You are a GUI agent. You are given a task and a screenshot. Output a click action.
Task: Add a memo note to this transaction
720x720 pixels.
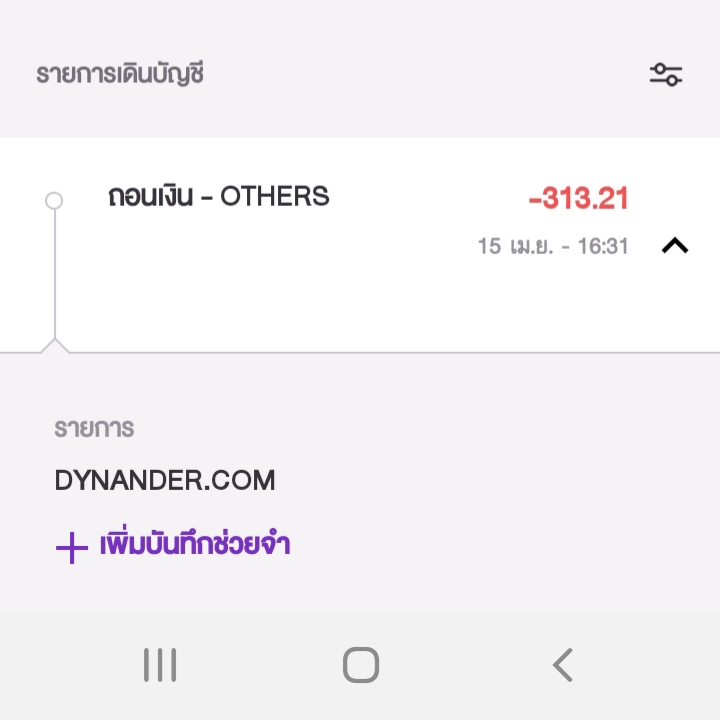173,546
